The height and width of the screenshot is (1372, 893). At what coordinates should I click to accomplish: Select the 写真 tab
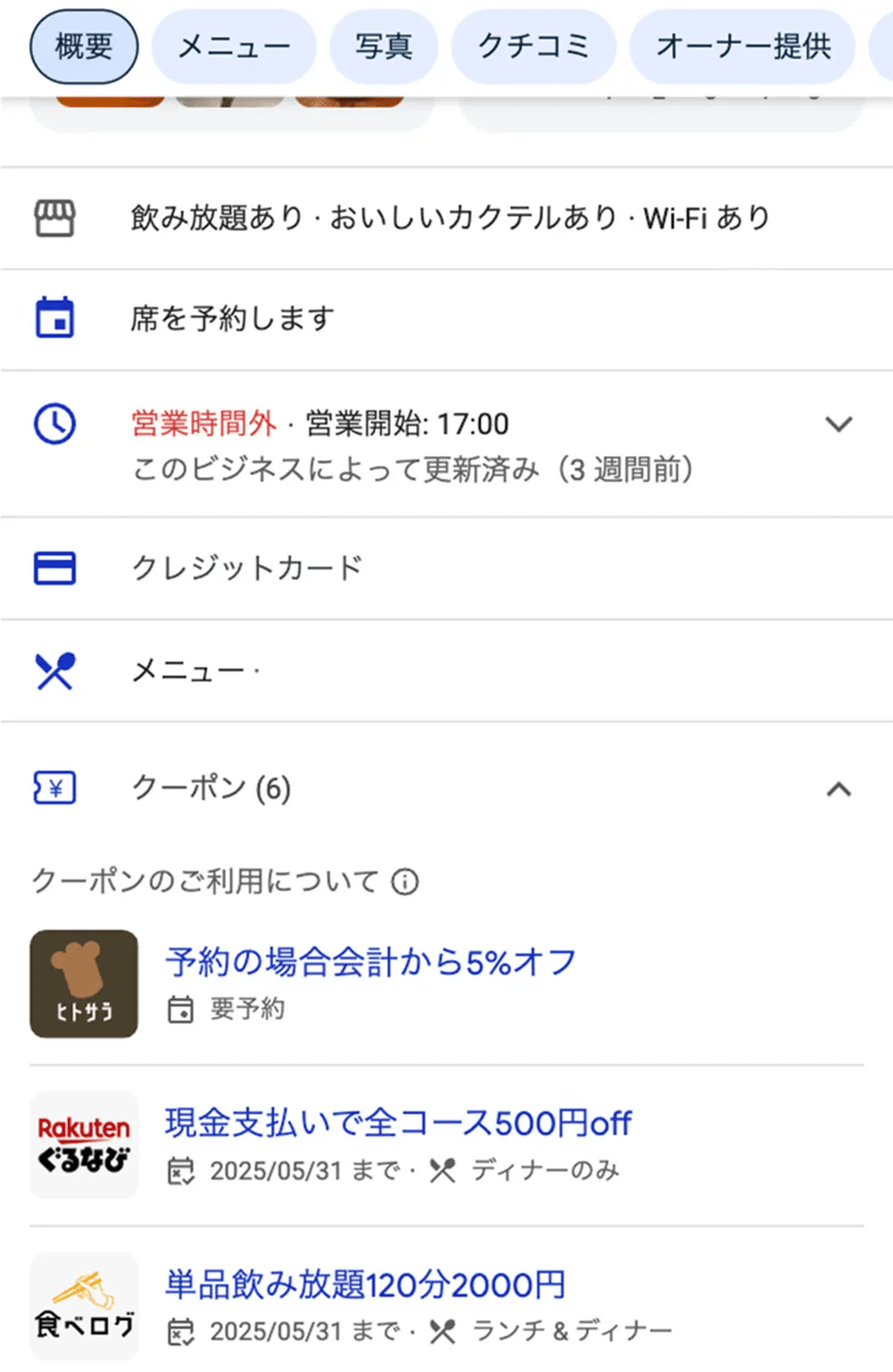click(384, 47)
